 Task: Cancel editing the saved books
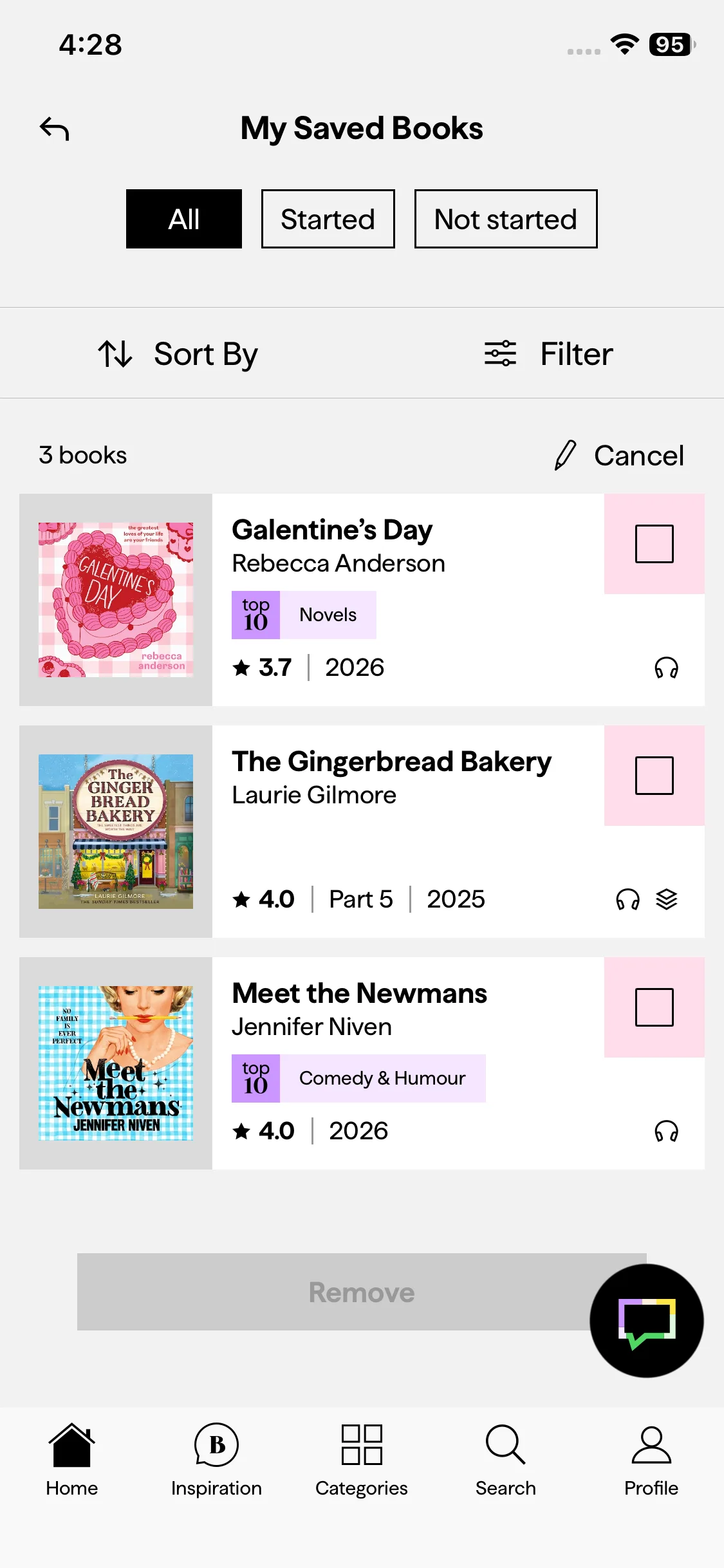(x=620, y=456)
